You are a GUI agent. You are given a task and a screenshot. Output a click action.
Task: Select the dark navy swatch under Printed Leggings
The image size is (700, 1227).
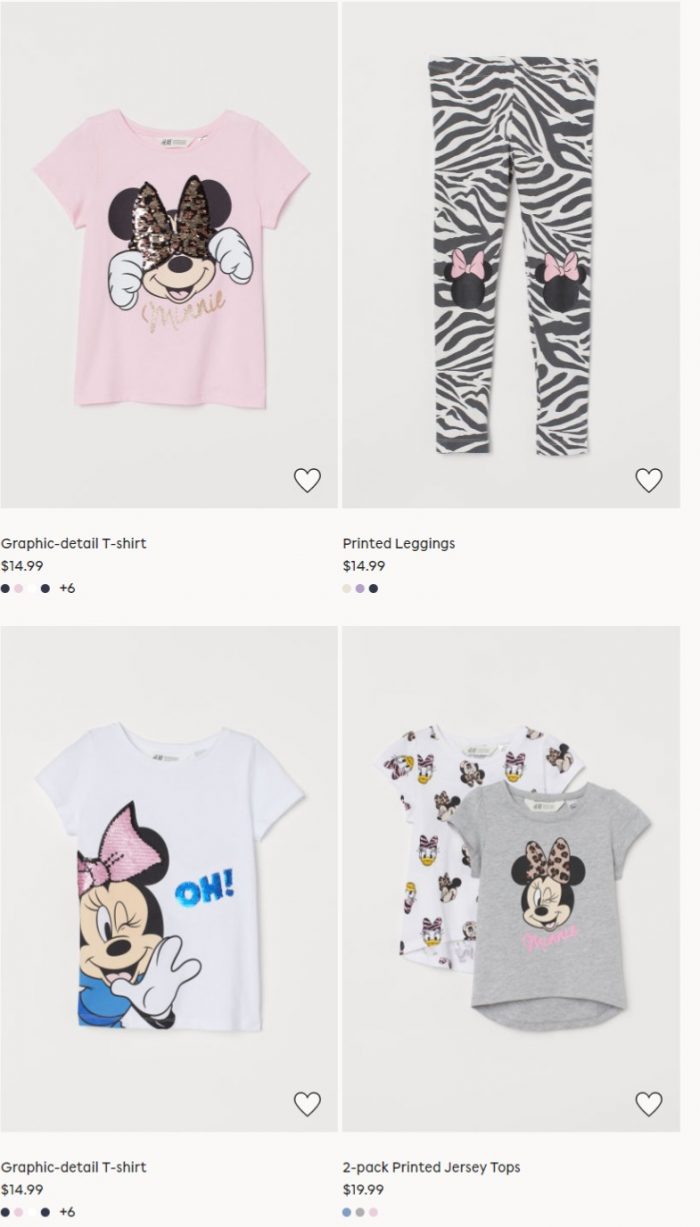[x=373, y=589]
